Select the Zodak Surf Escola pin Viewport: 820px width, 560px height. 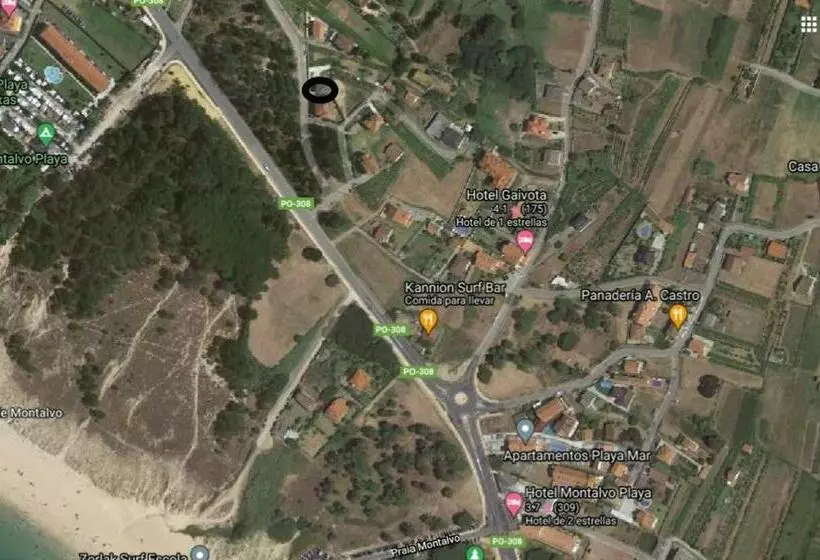point(199,553)
